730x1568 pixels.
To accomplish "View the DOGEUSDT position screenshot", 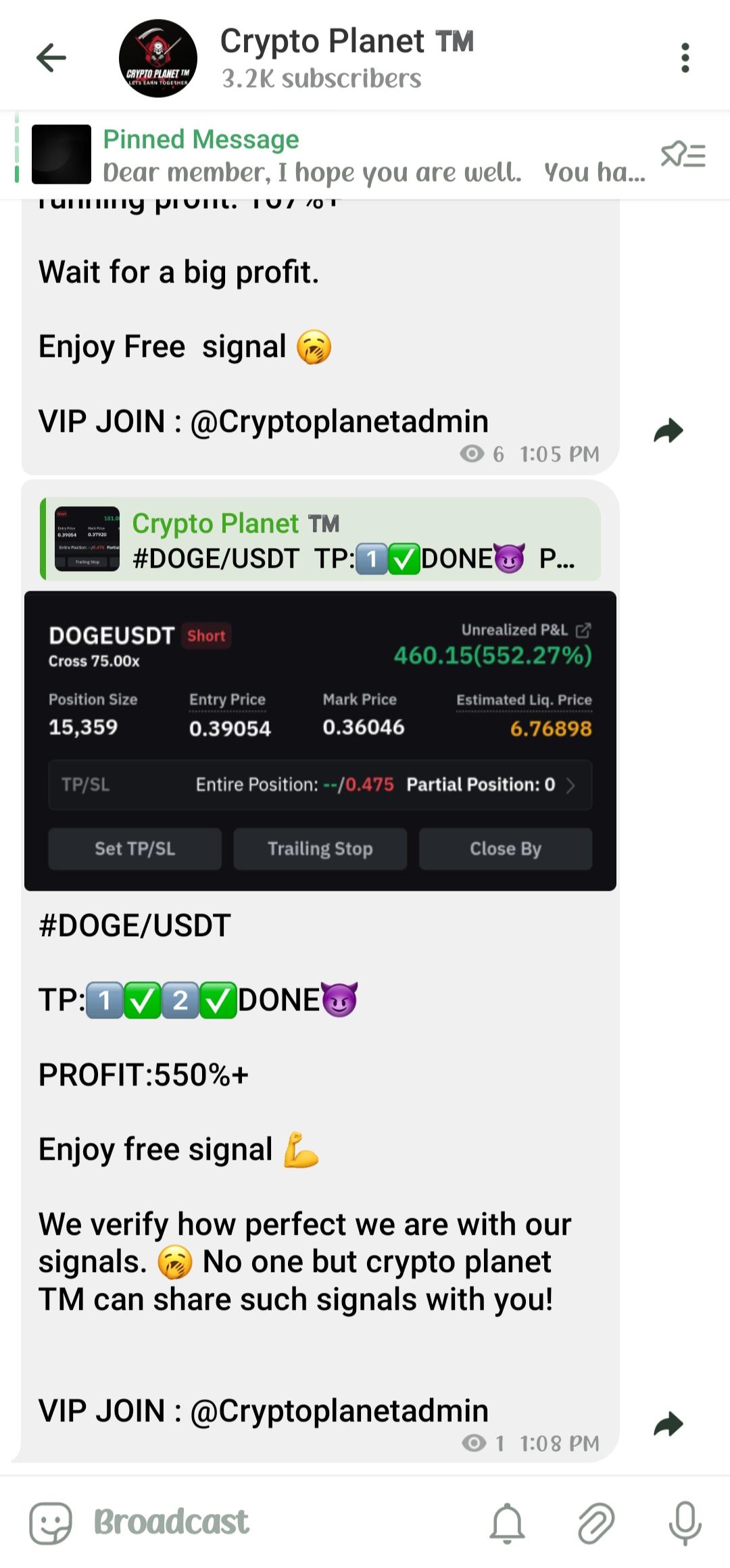I will [x=320, y=741].
